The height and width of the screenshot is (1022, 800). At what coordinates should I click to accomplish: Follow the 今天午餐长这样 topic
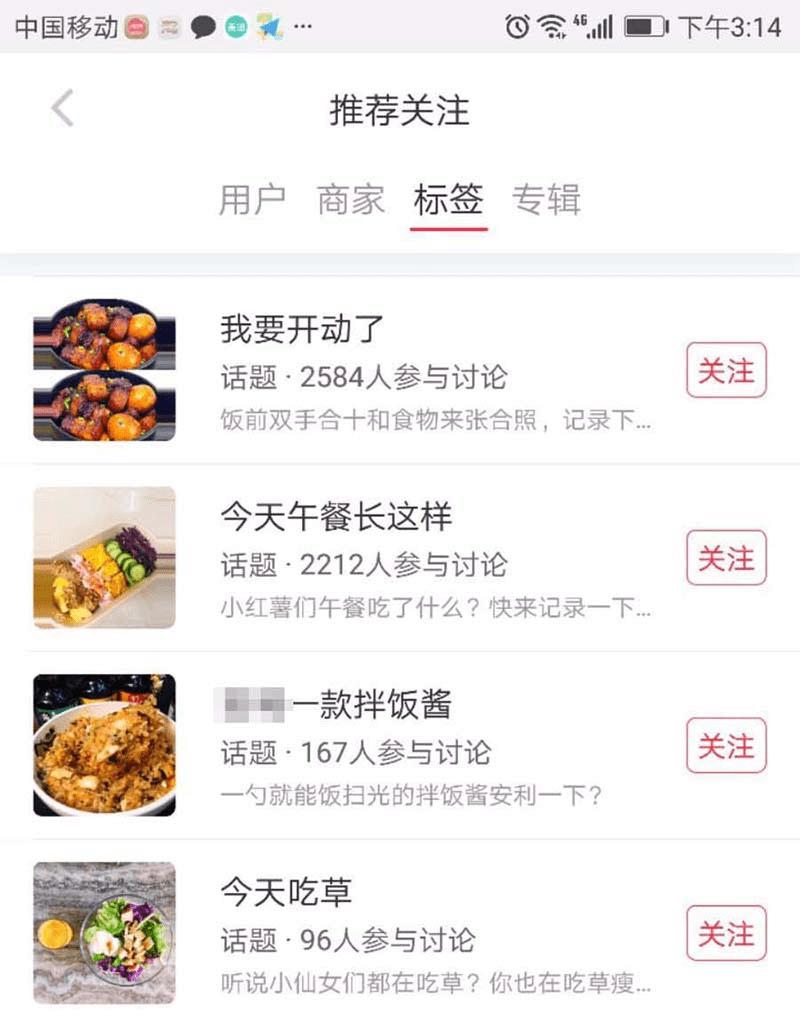[x=726, y=558]
